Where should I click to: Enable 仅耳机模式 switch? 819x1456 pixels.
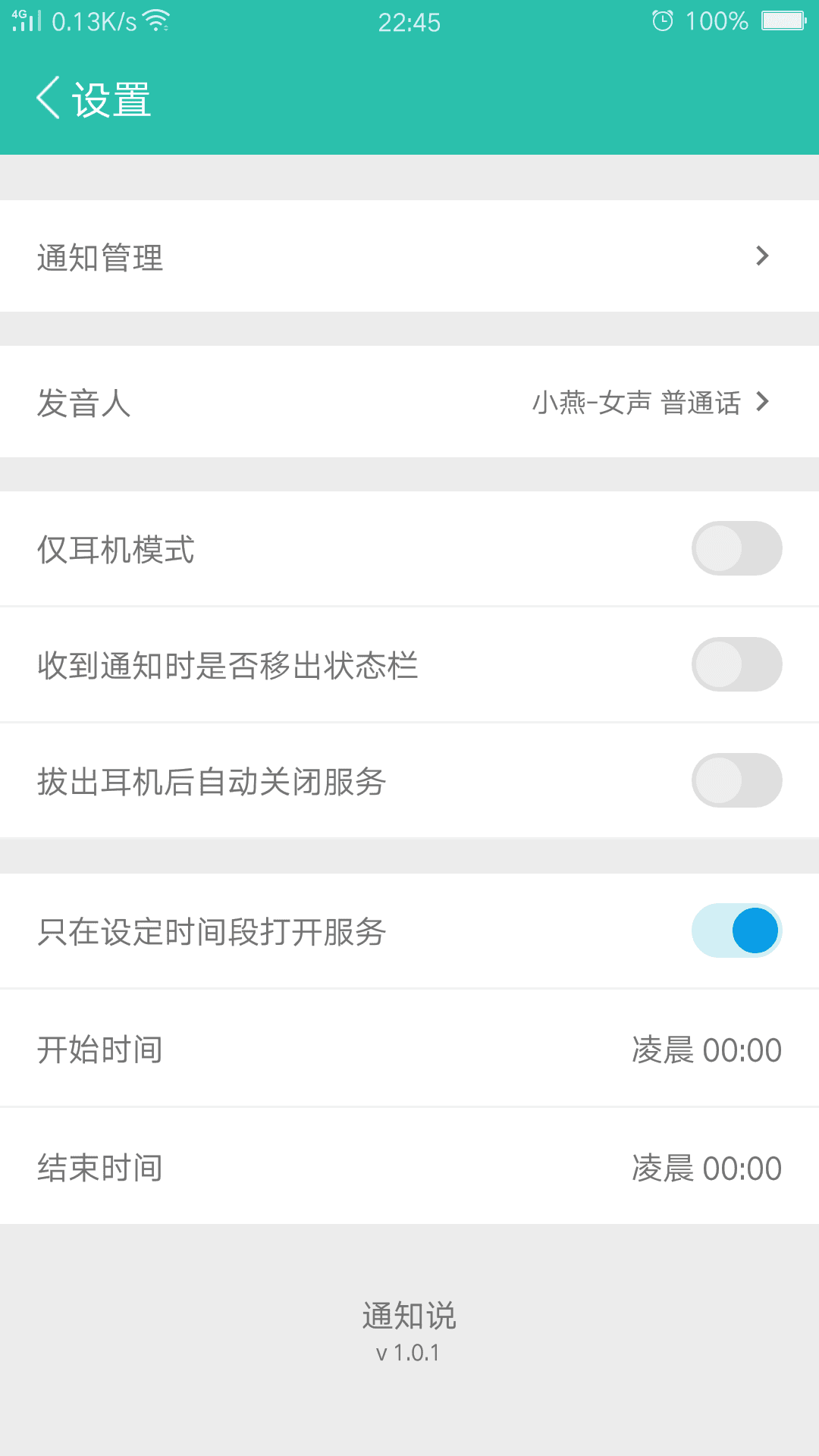736,548
